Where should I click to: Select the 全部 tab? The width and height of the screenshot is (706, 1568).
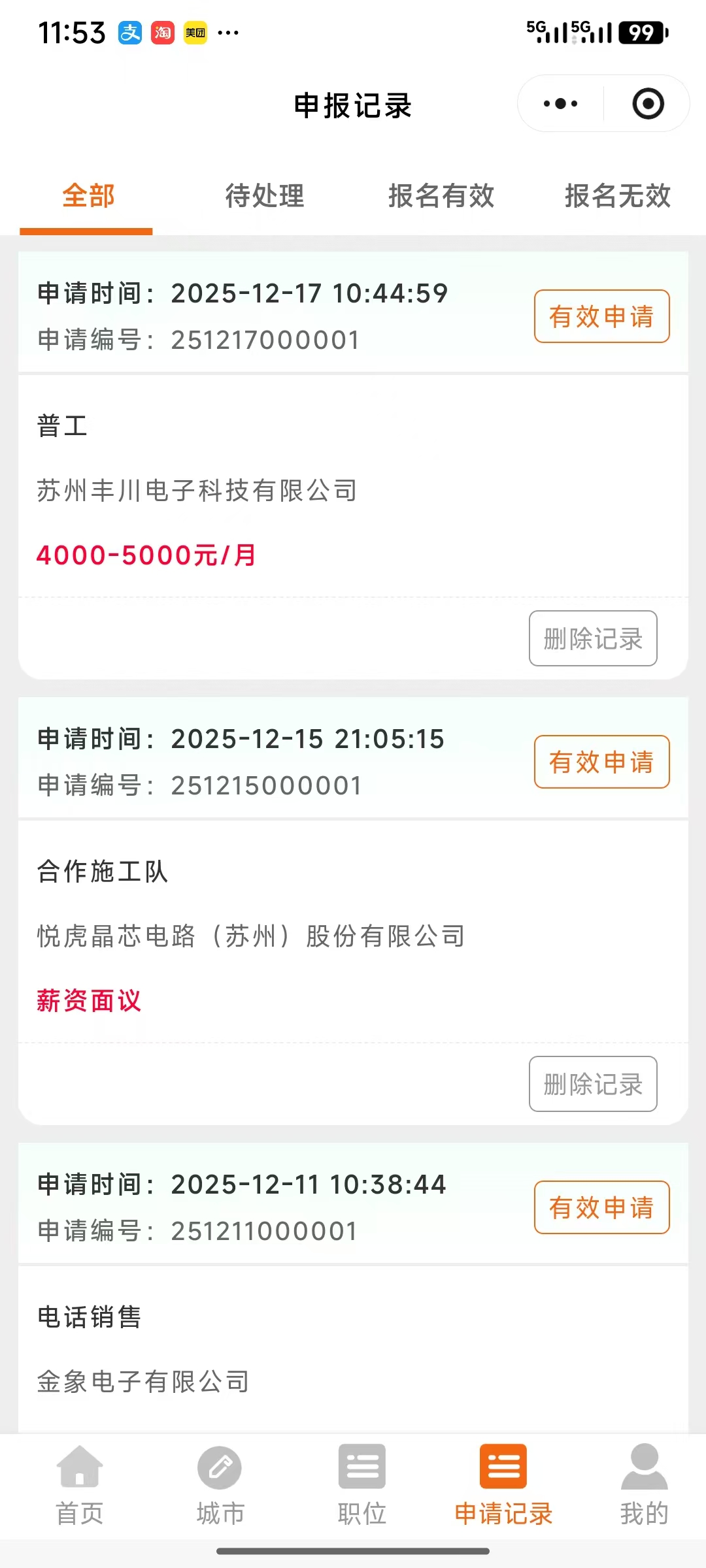pos(88,195)
